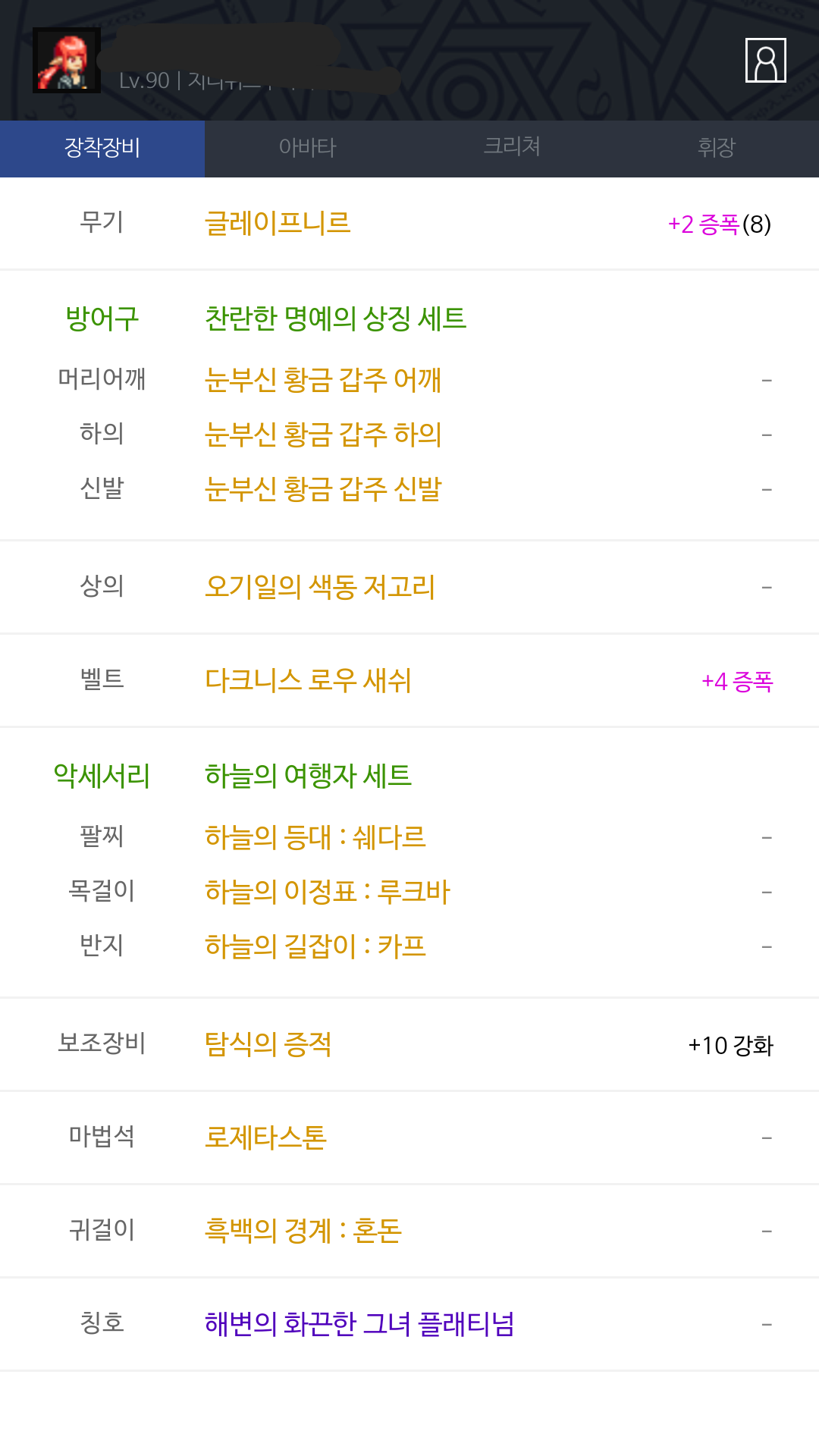
Task: Open item 눈부신 황금 갑주 어깨
Action: 323,380
